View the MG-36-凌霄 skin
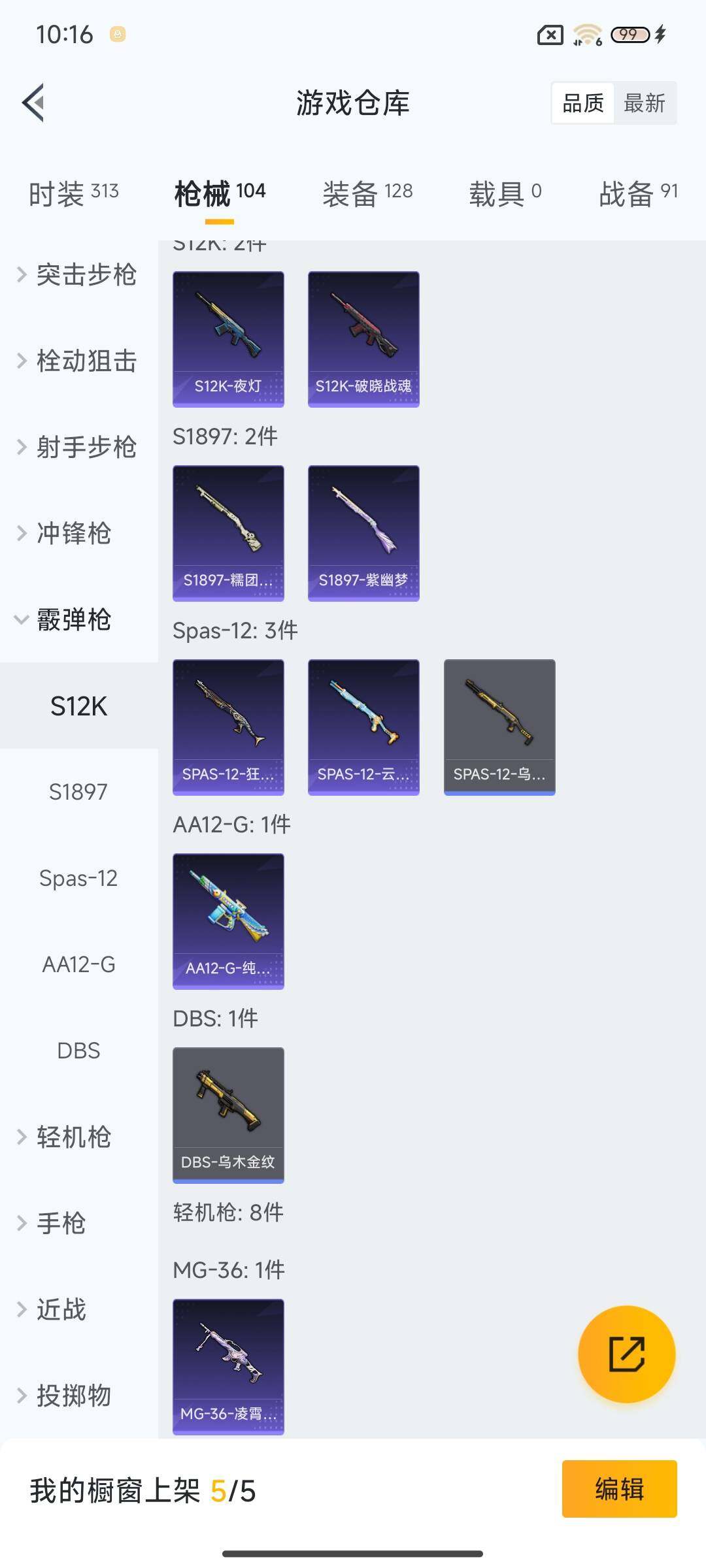Screen dimensions: 706x1568 point(227,1365)
